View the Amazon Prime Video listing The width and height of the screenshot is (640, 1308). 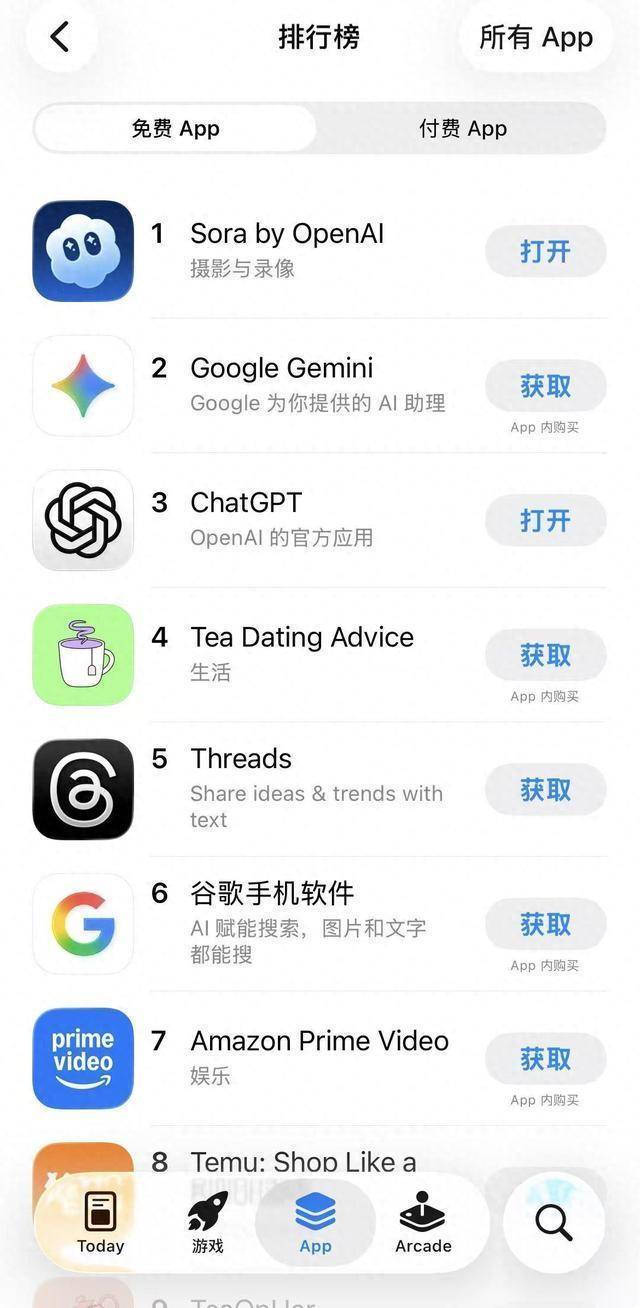pos(319,1041)
